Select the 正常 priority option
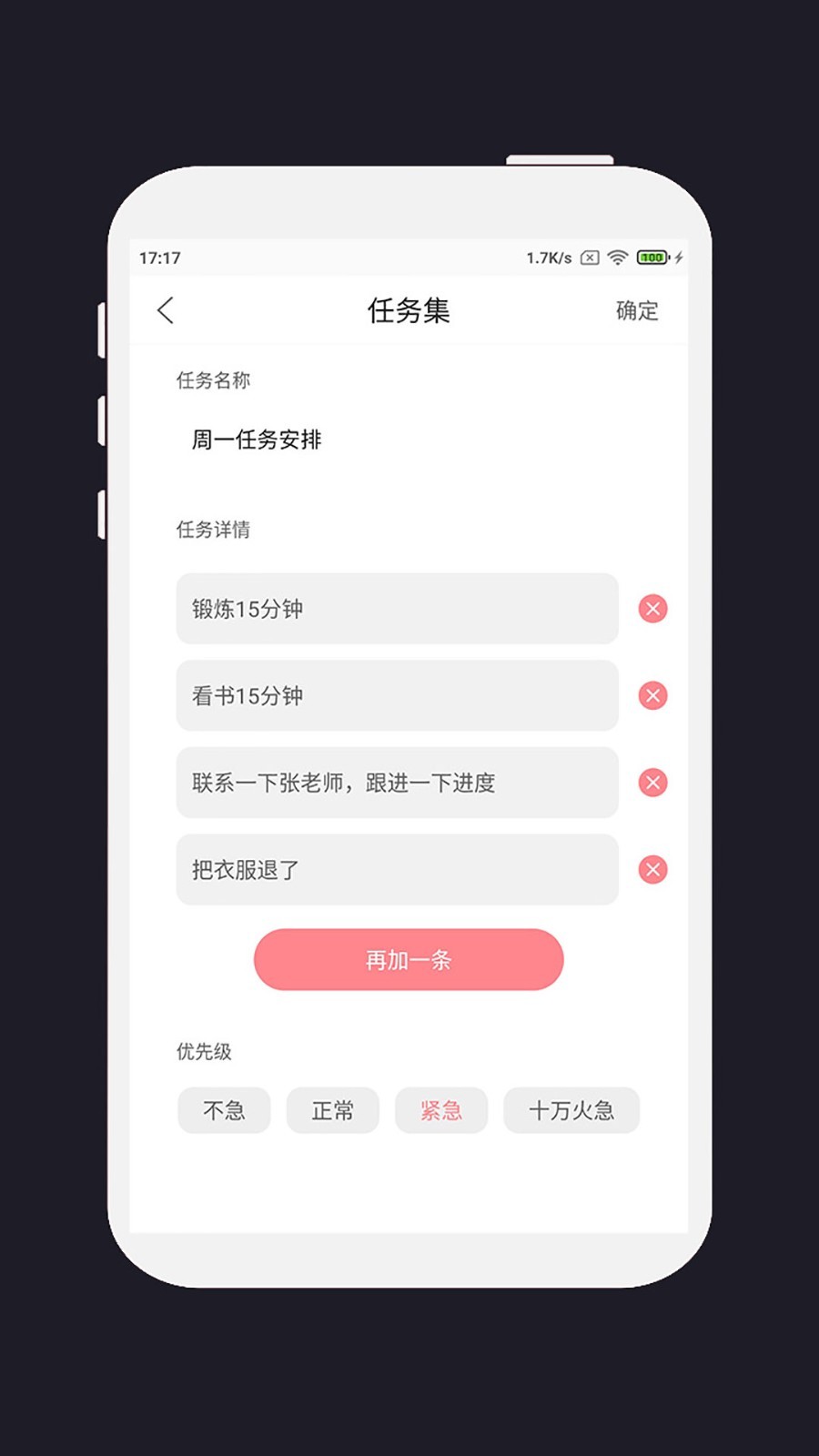819x1456 pixels. pos(332,1110)
